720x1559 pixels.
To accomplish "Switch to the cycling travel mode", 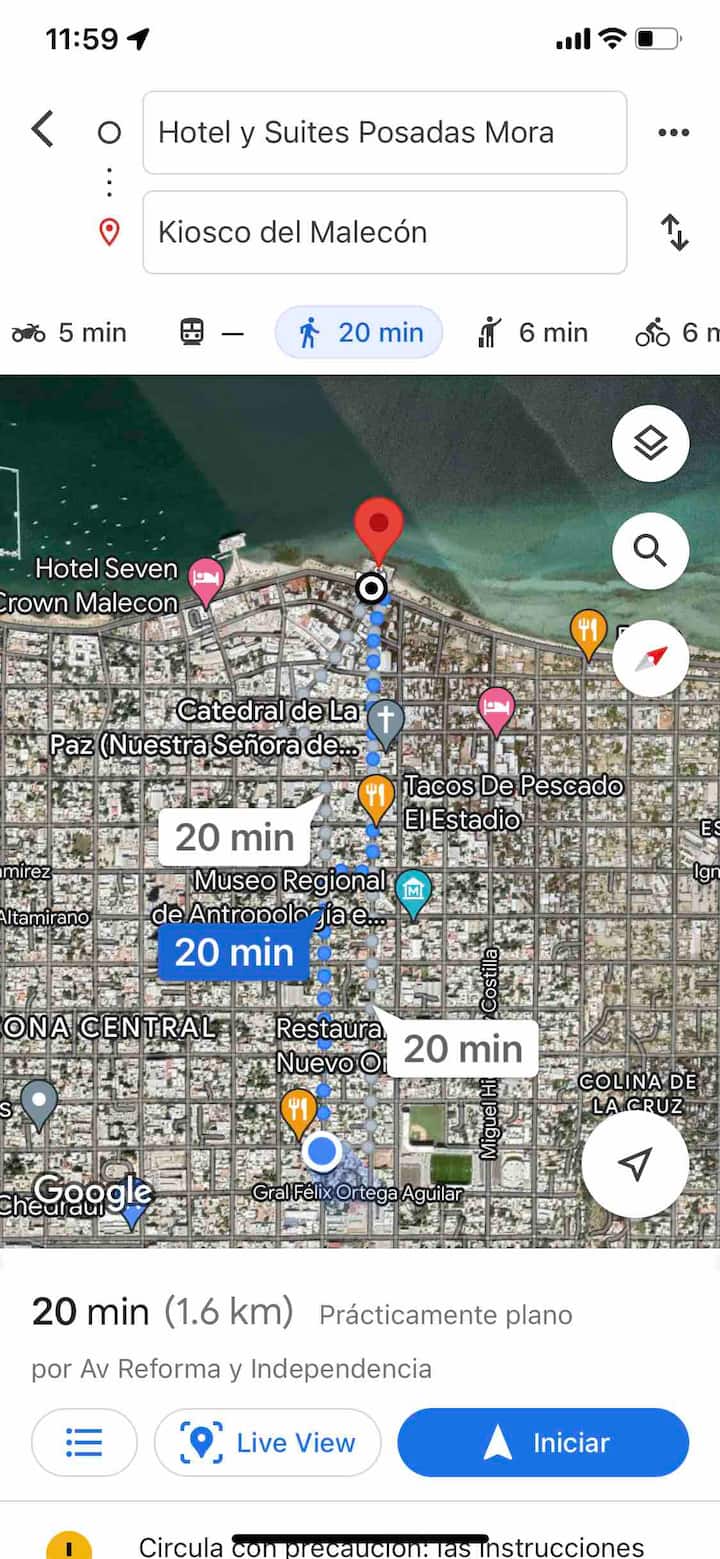I will [x=677, y=333].
